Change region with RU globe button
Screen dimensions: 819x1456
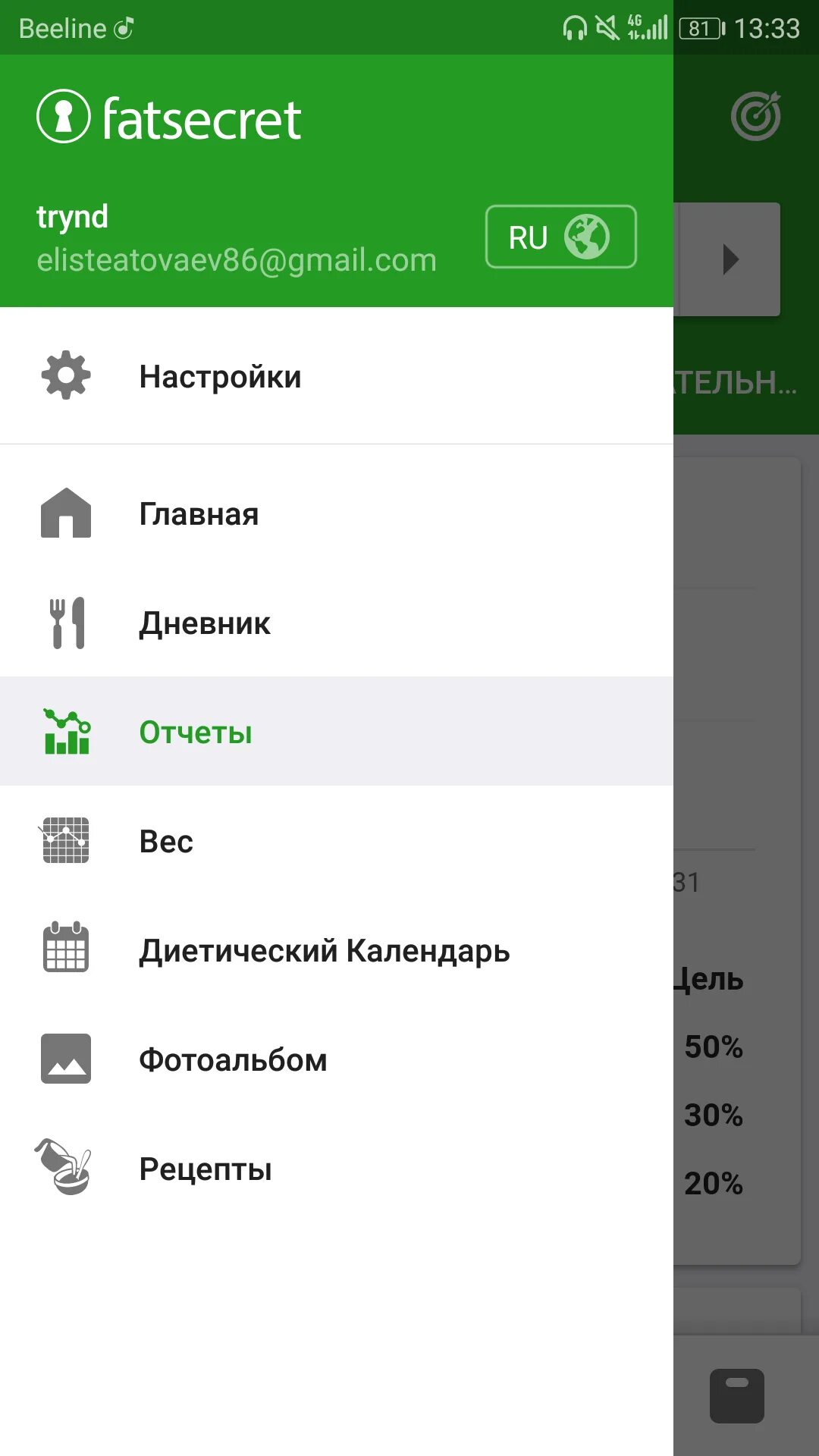560,237
